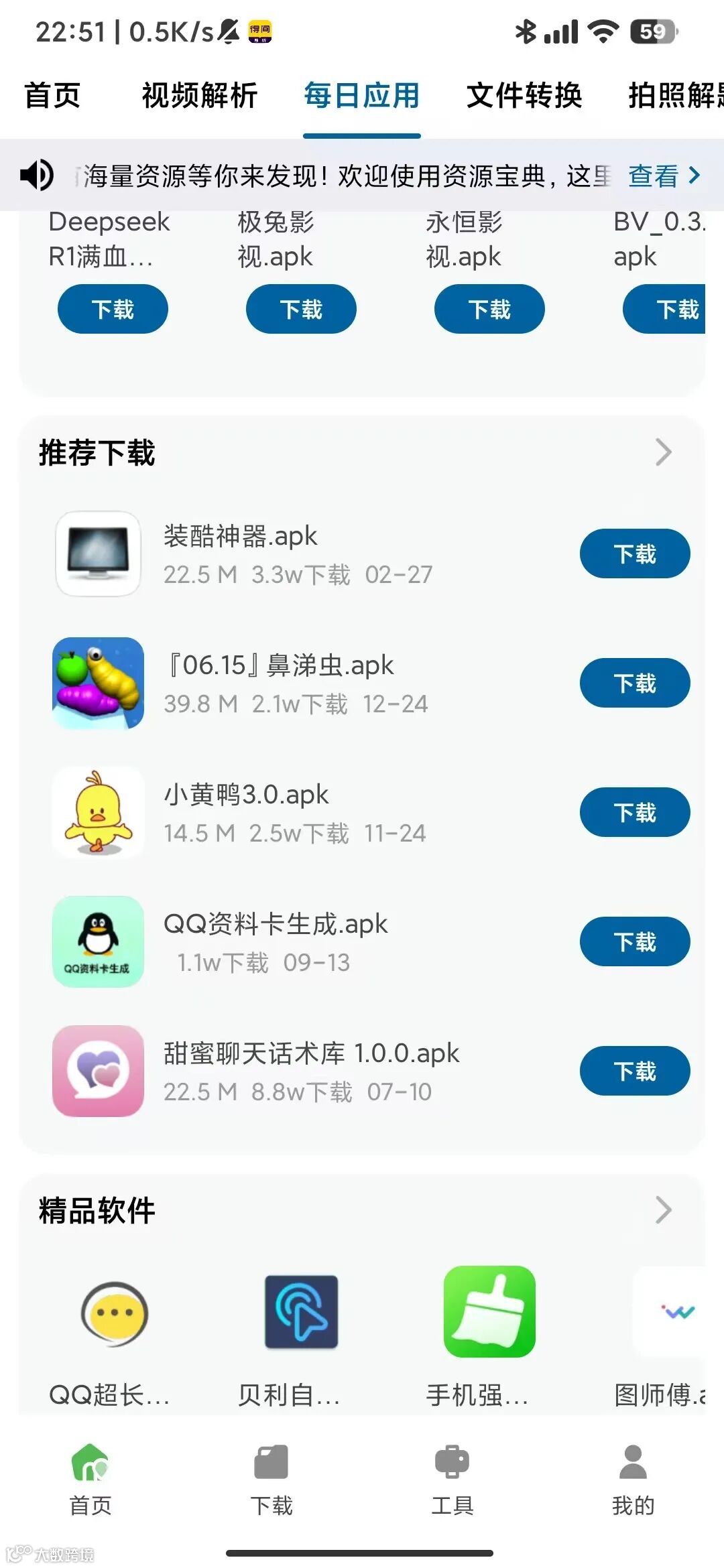Download 极兔影视.apk
Image resolution: width=724 pixels, height=1568 pixels.
click(x=301, y=309)
